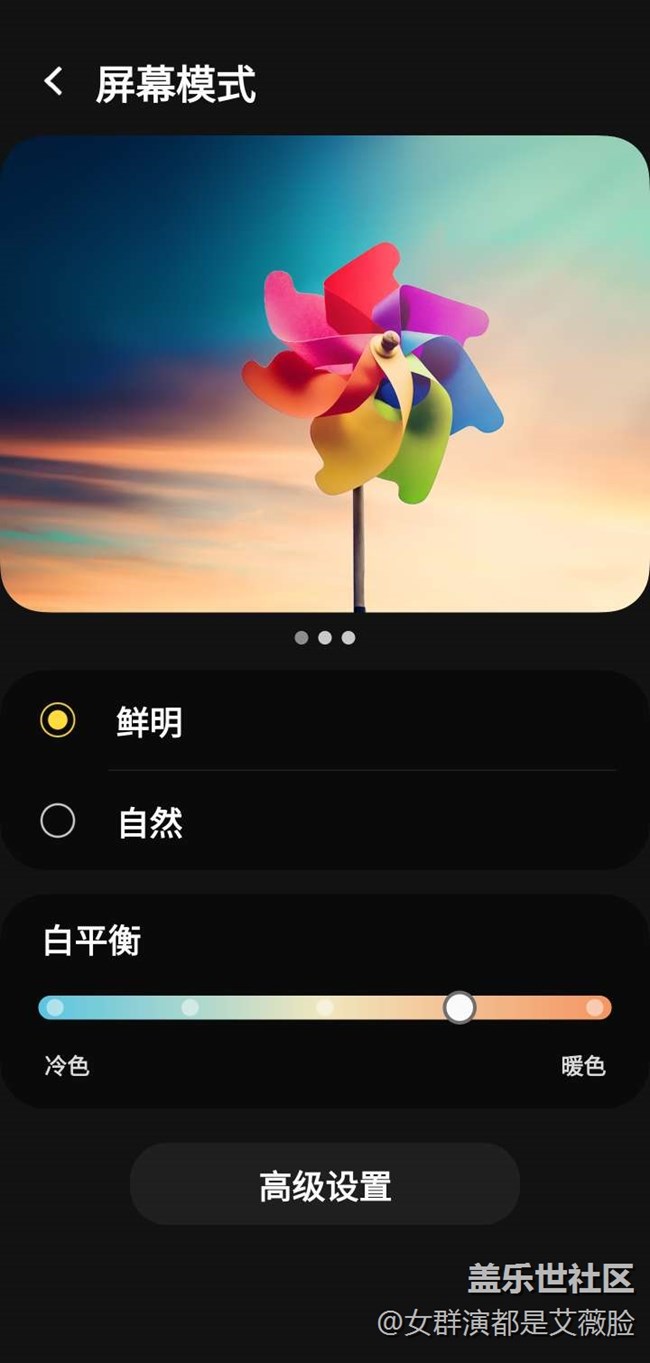Select the 鲜明 screen mode
This screenshot has height=1363, width=650.
tap(325, 721)
